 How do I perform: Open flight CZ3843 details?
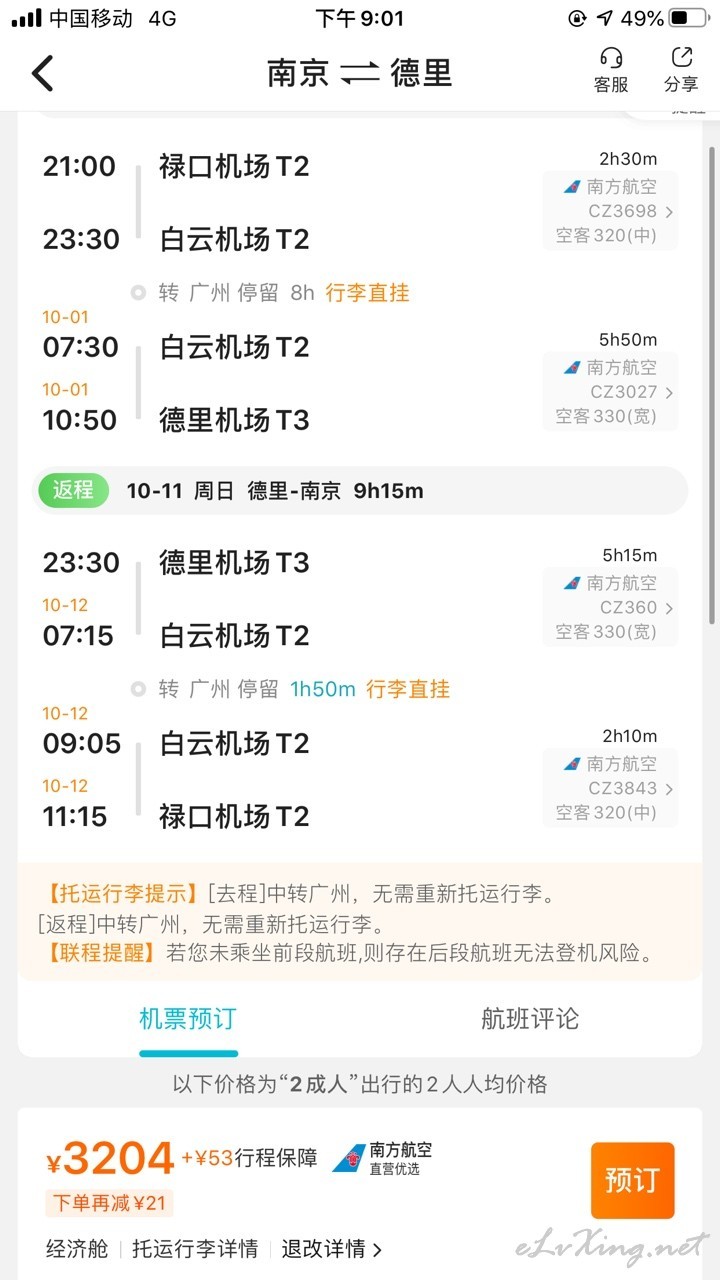[610, 788]
